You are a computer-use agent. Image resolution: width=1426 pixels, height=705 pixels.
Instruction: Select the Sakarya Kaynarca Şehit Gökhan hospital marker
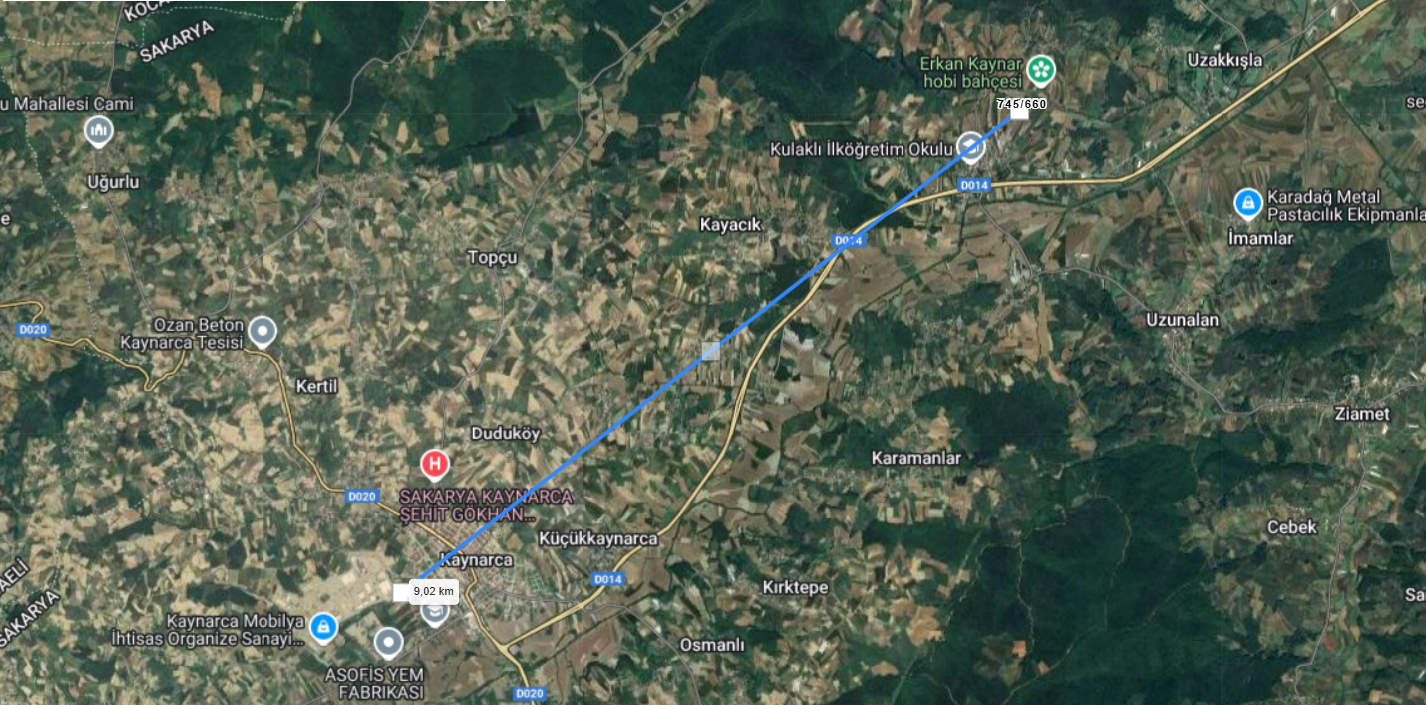[x=434, y=463]
